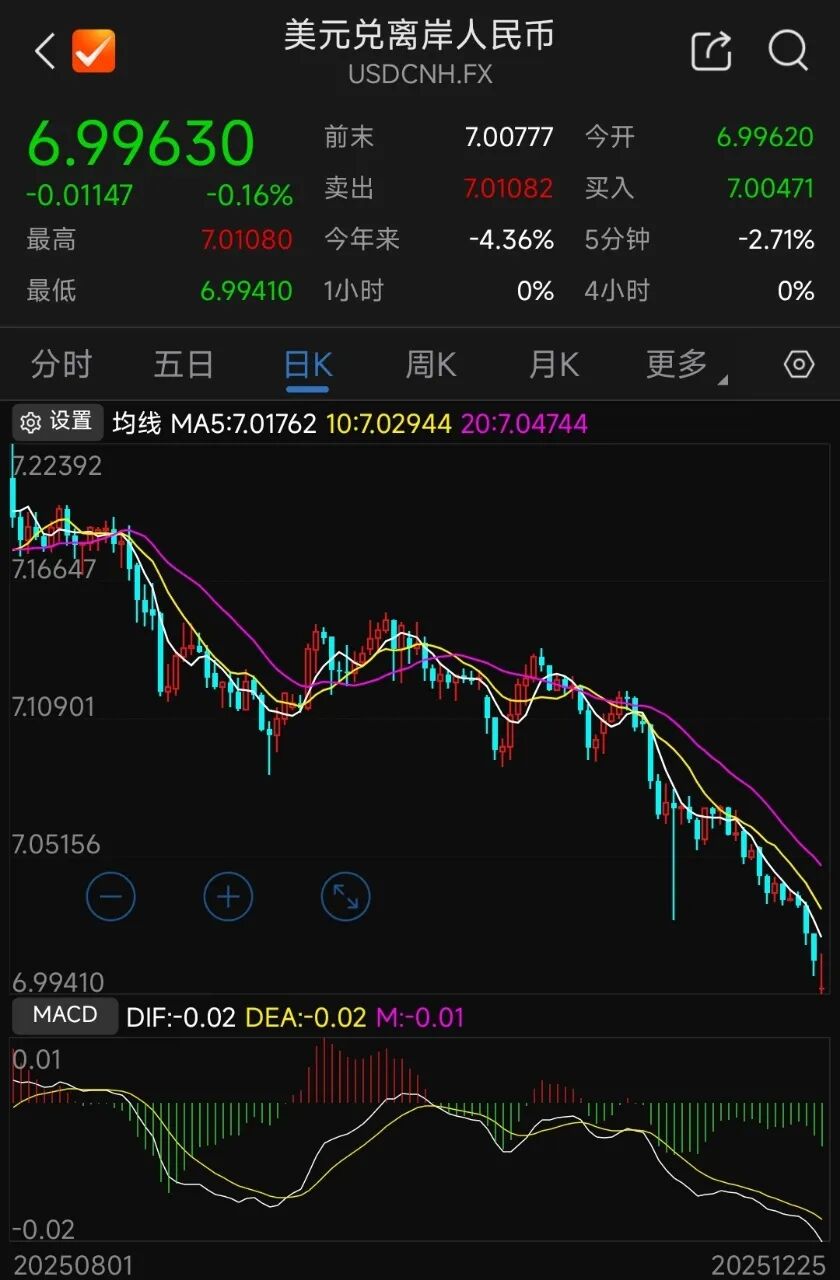Tap the MACD indicator button
This screenshot has width=840, height=1280.
65,1015
